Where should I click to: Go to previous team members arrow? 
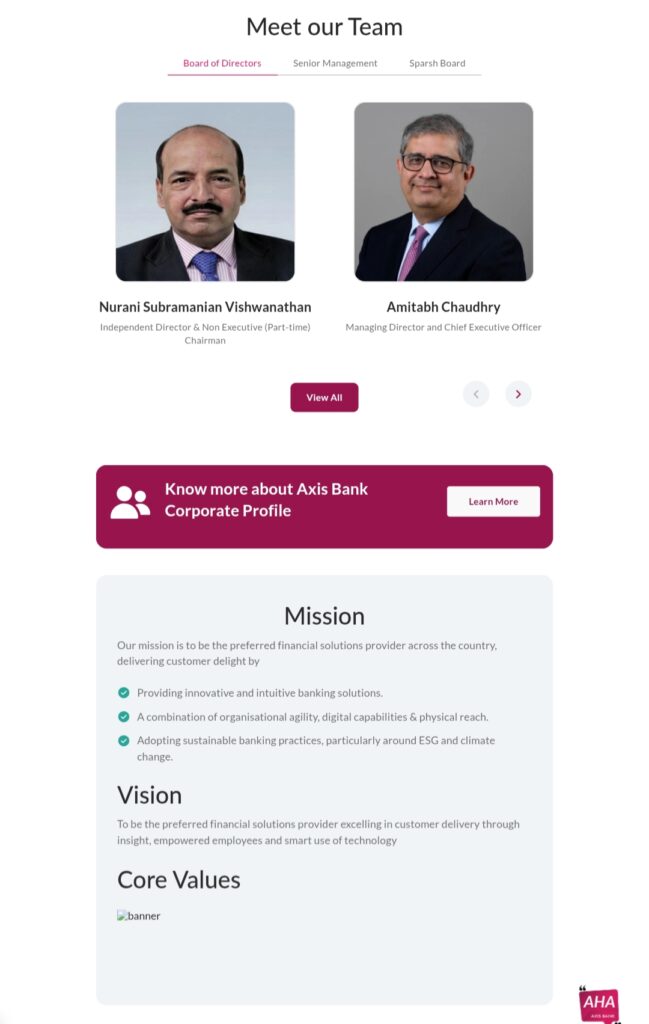point(476,394)
